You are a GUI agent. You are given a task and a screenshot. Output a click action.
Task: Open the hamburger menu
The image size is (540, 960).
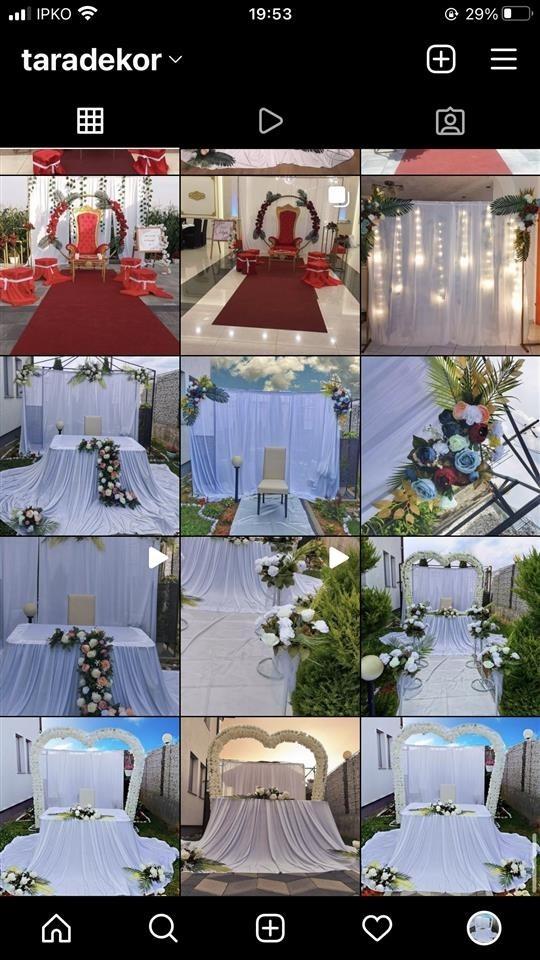503,59
